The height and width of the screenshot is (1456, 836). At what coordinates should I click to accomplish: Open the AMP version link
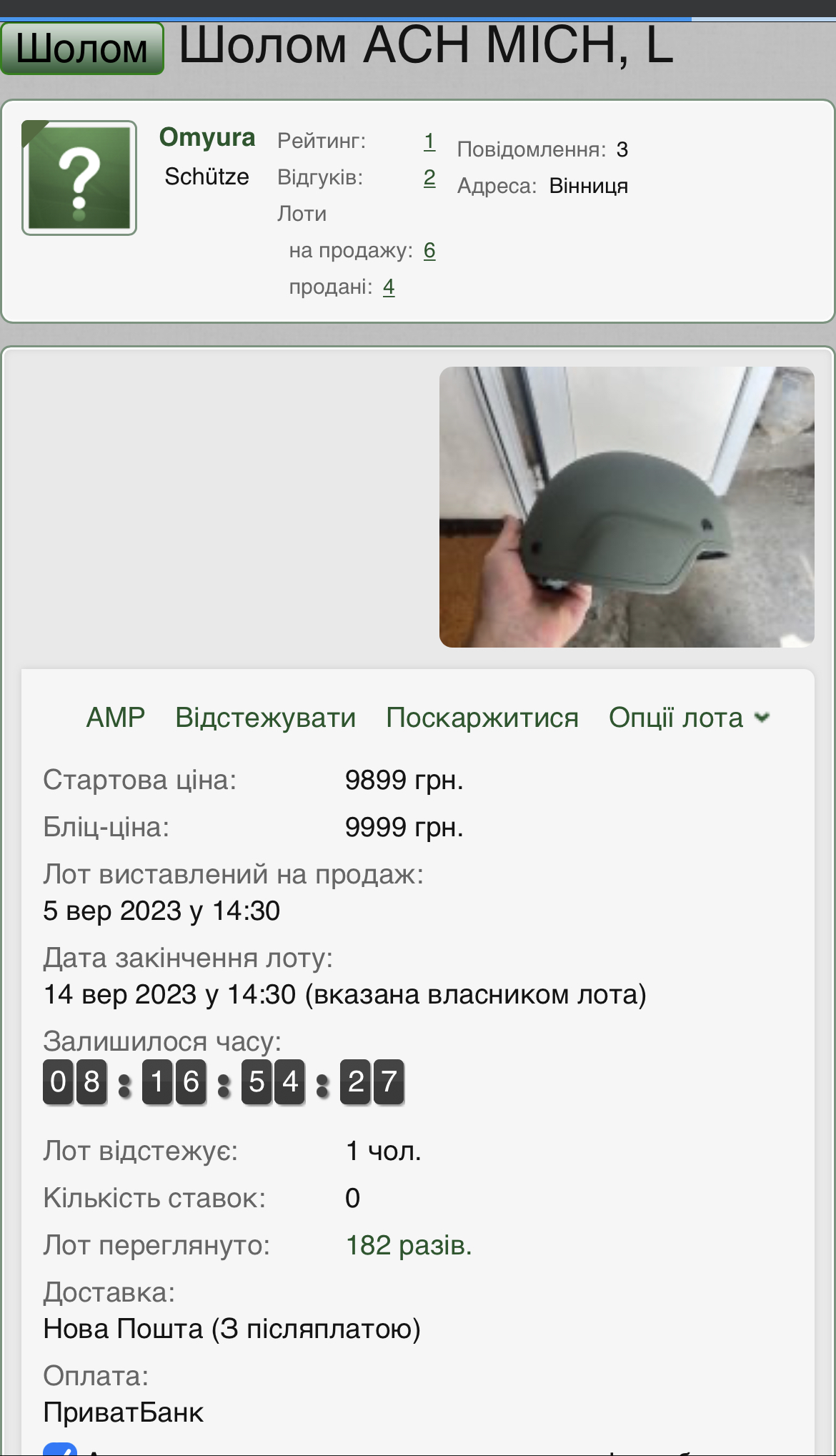coord(115,717)
